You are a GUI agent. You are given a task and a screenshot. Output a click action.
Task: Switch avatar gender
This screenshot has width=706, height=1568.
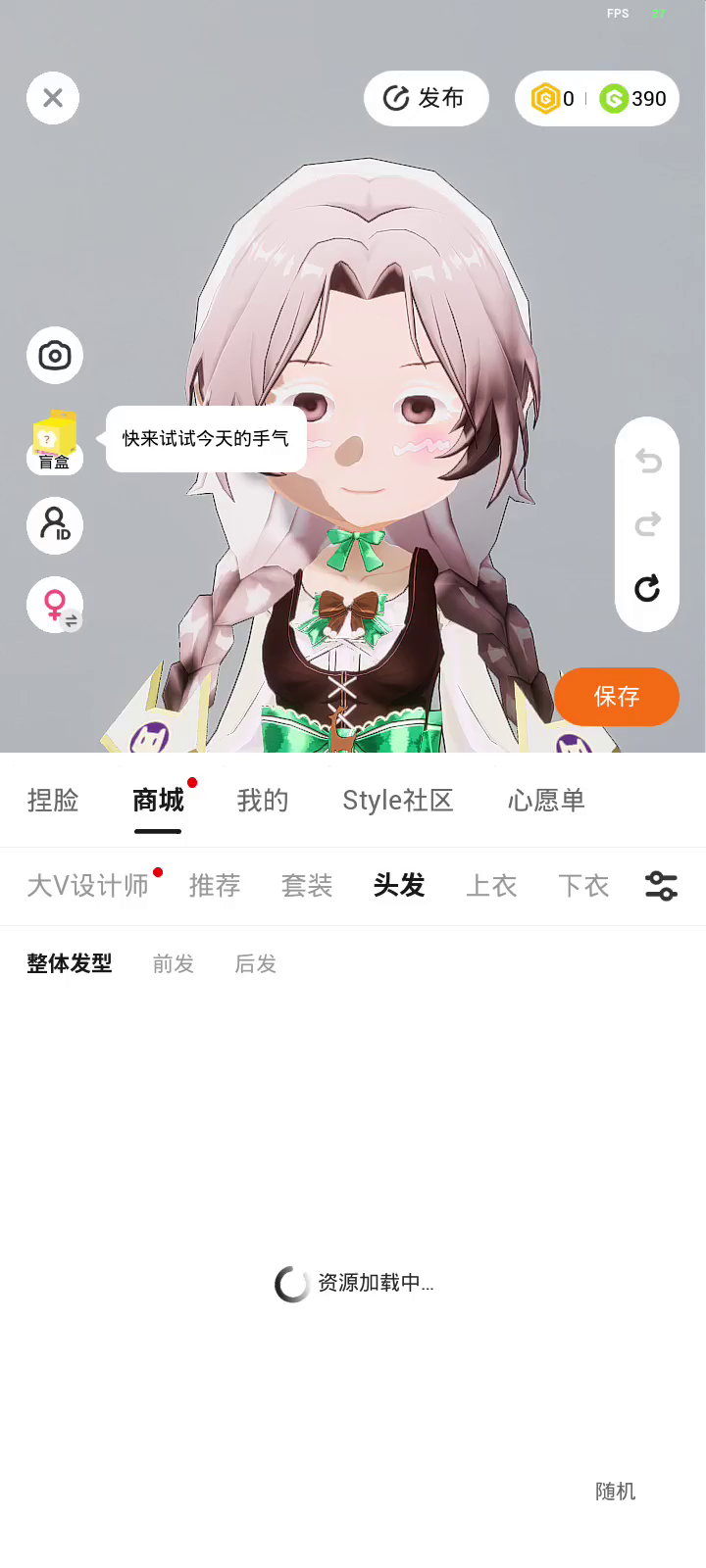tap(55, 605)
